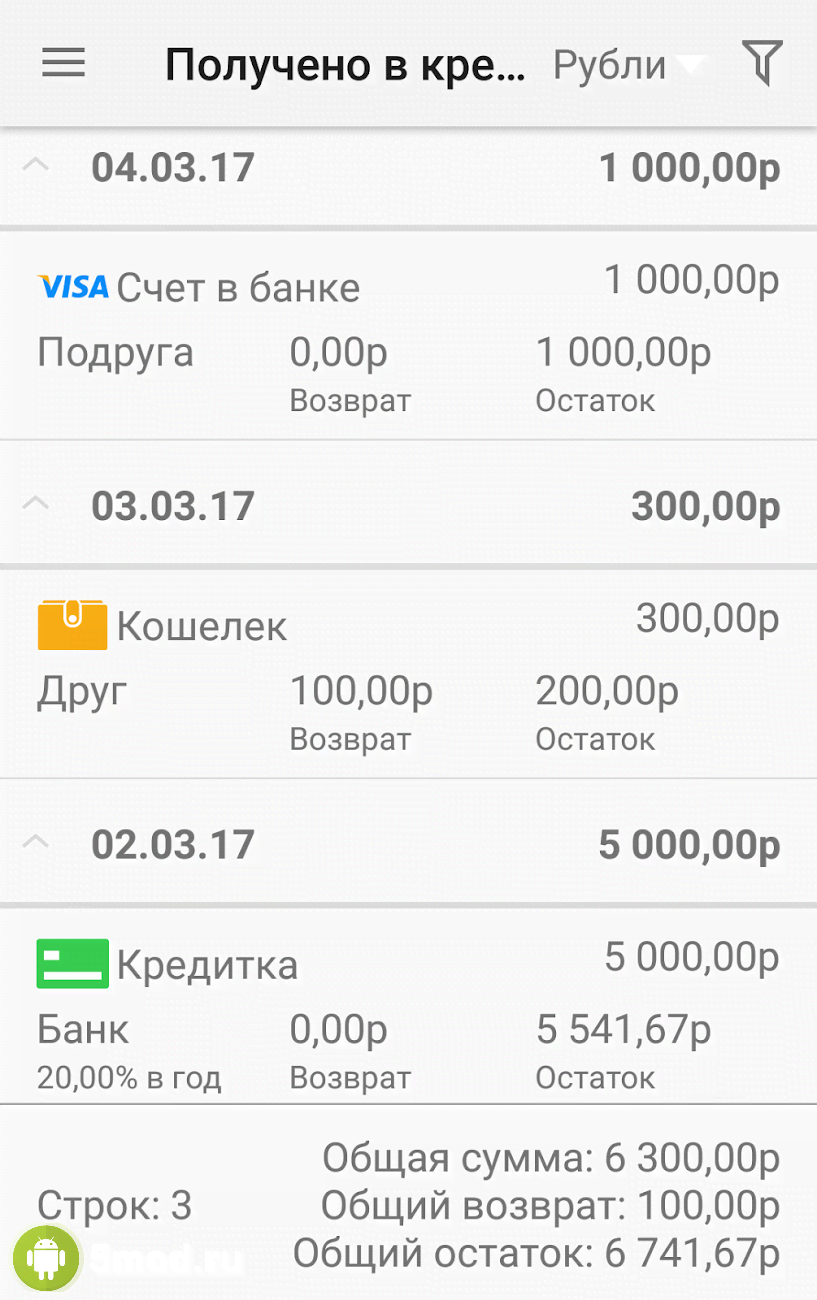Open the Рубли currency dropdown

(x=628, y=65)
